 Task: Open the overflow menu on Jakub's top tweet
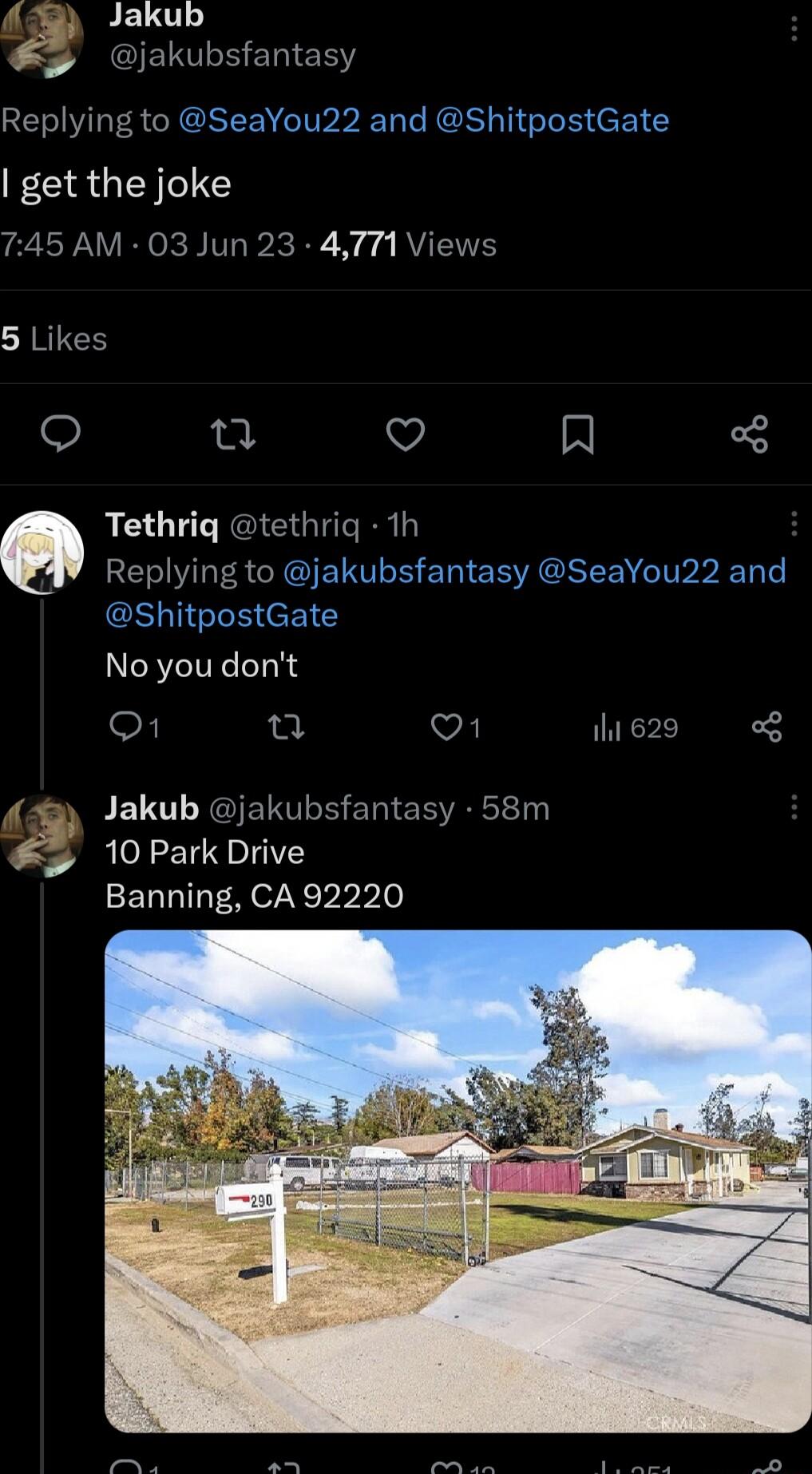[x=794, y=28]
